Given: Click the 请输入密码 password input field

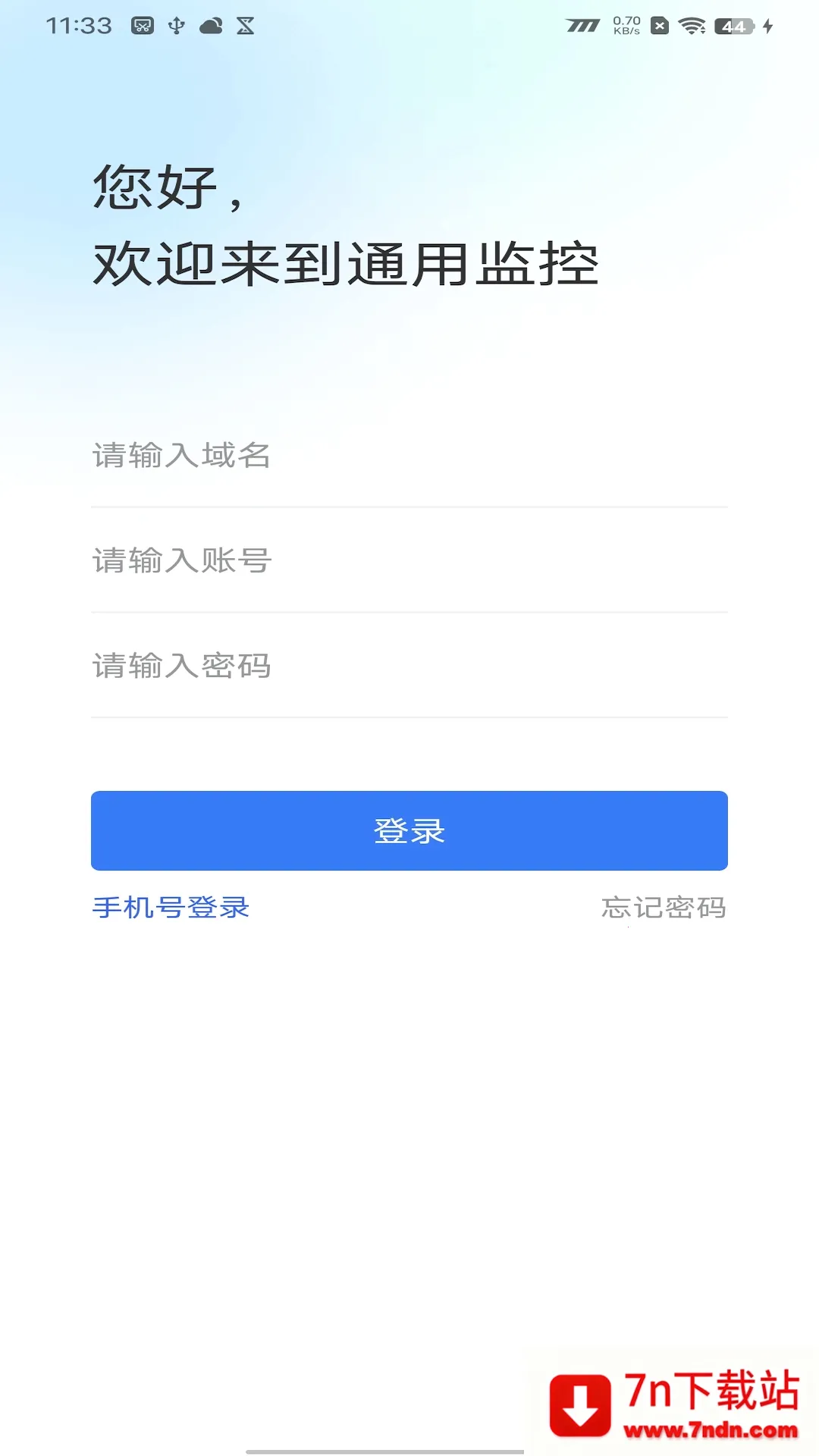Looking at the screenshot, I should (409, 667).
